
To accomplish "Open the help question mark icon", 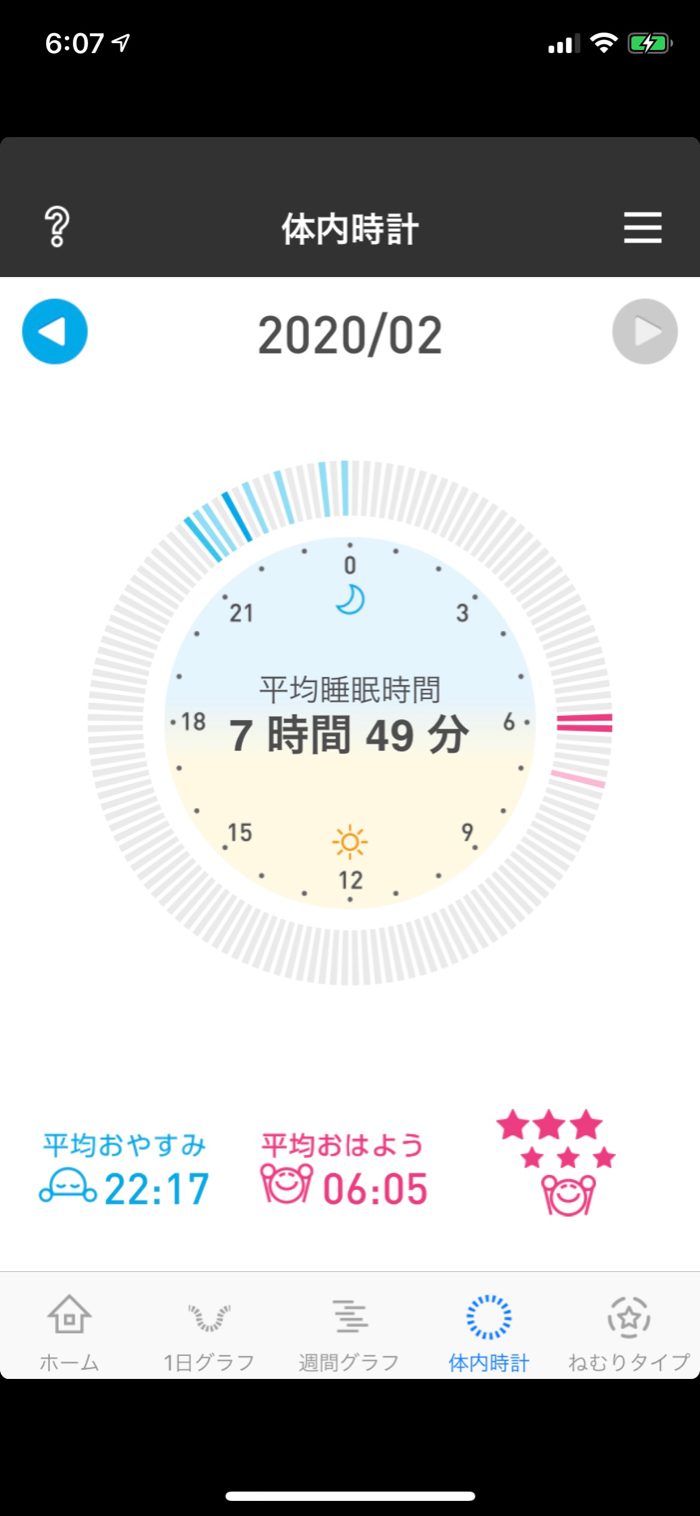I will 57,228.
